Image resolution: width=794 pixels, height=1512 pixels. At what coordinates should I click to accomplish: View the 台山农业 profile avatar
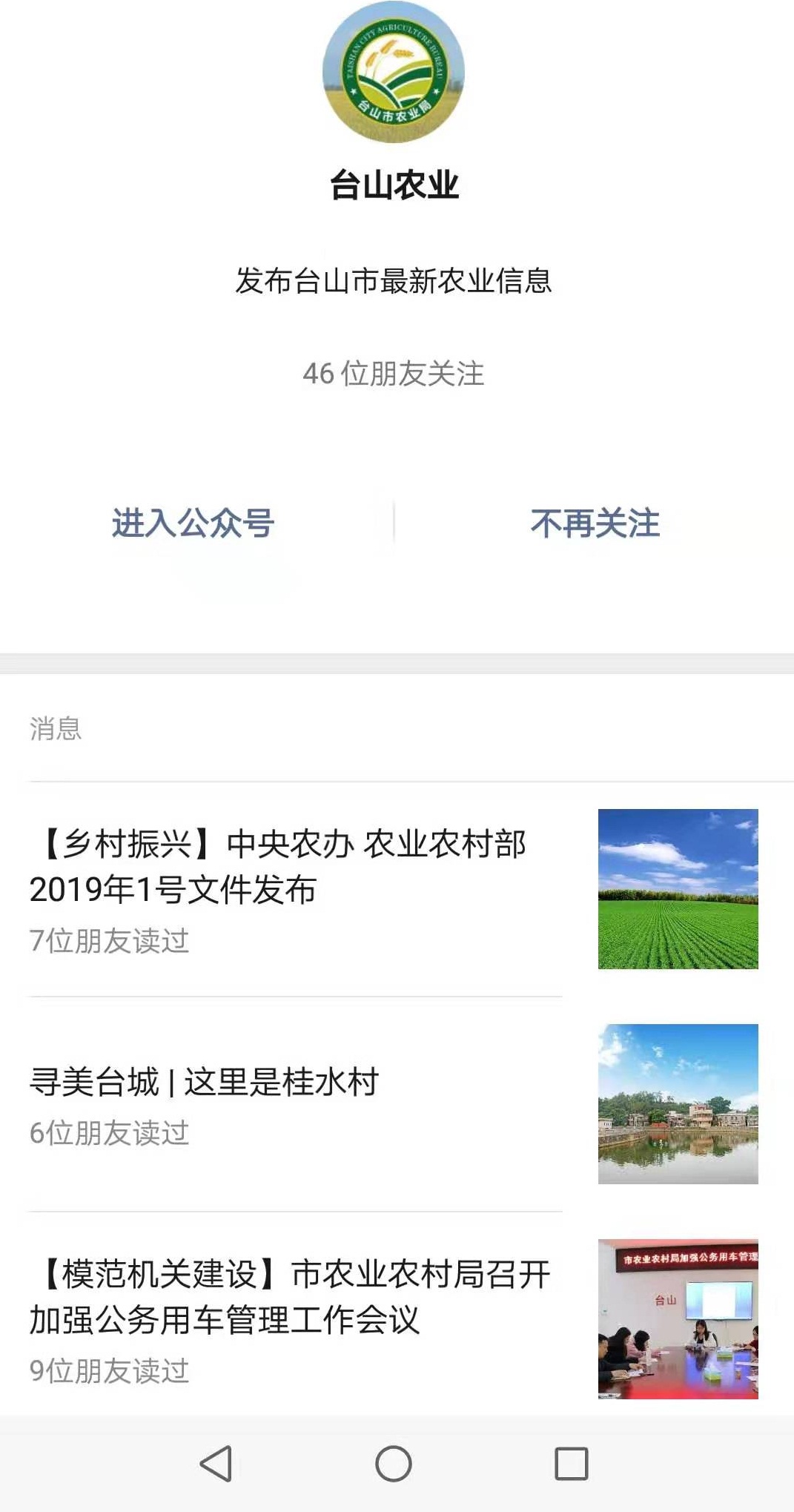pos(394,72)
